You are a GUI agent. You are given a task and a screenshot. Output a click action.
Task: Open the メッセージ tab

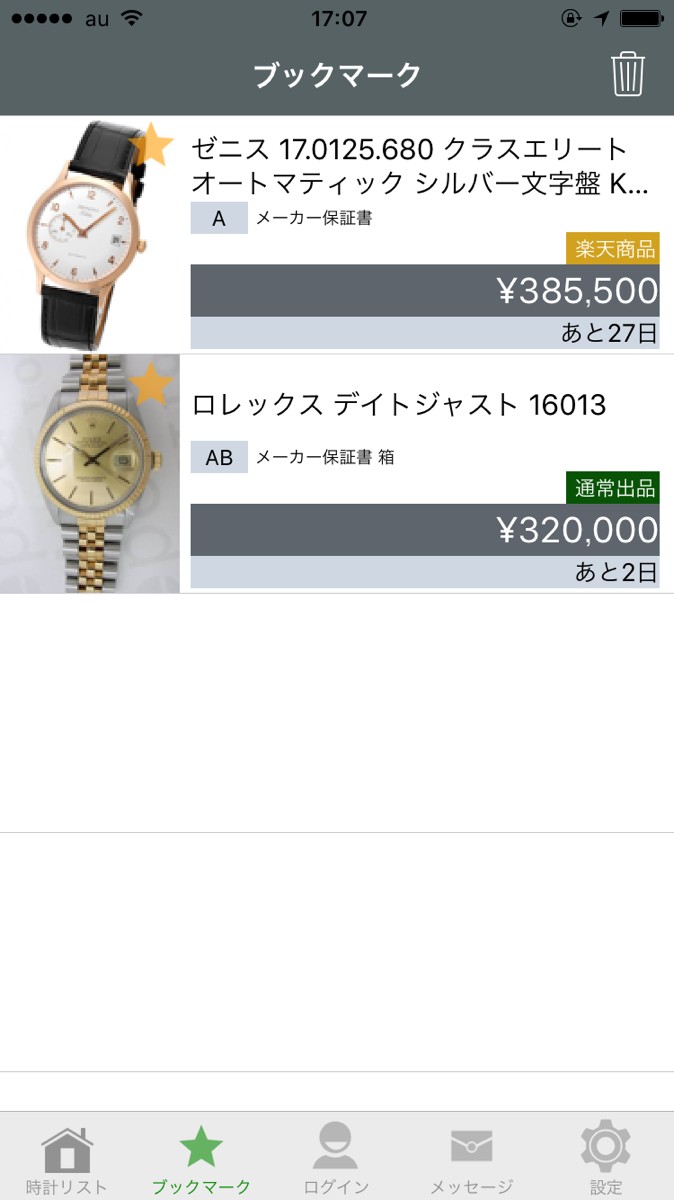(x=471, y=1160)
